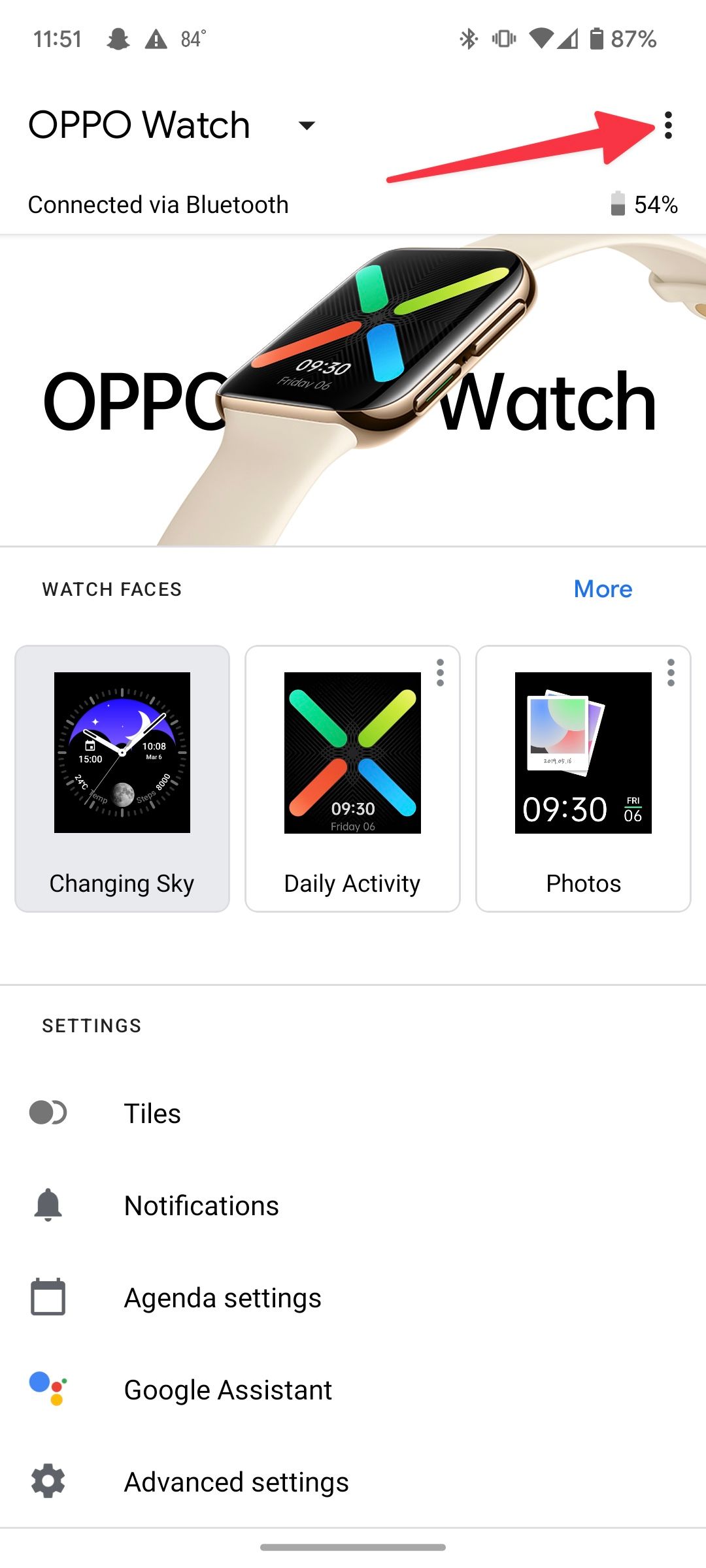Tap the phone battery percentage indicator
706x1568 pixels.
(x=630, y=39)
